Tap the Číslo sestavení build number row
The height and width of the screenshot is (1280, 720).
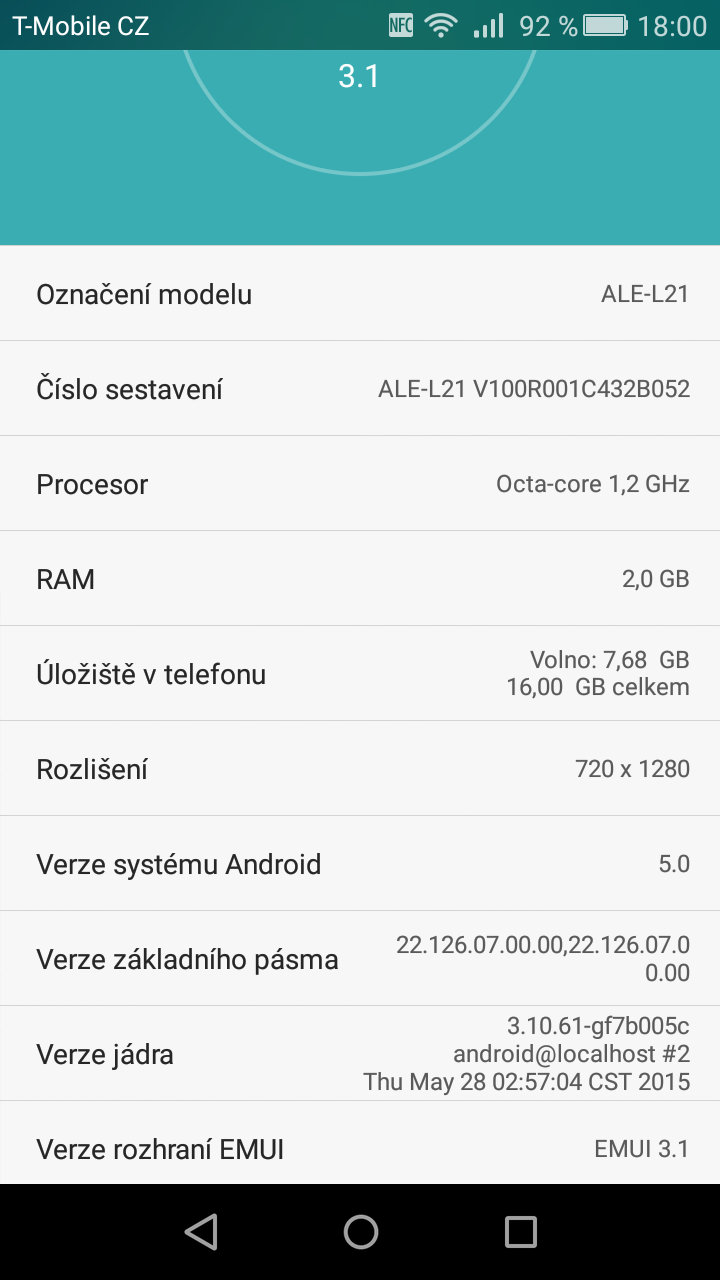pyautogui.click(x=360, y=389)
